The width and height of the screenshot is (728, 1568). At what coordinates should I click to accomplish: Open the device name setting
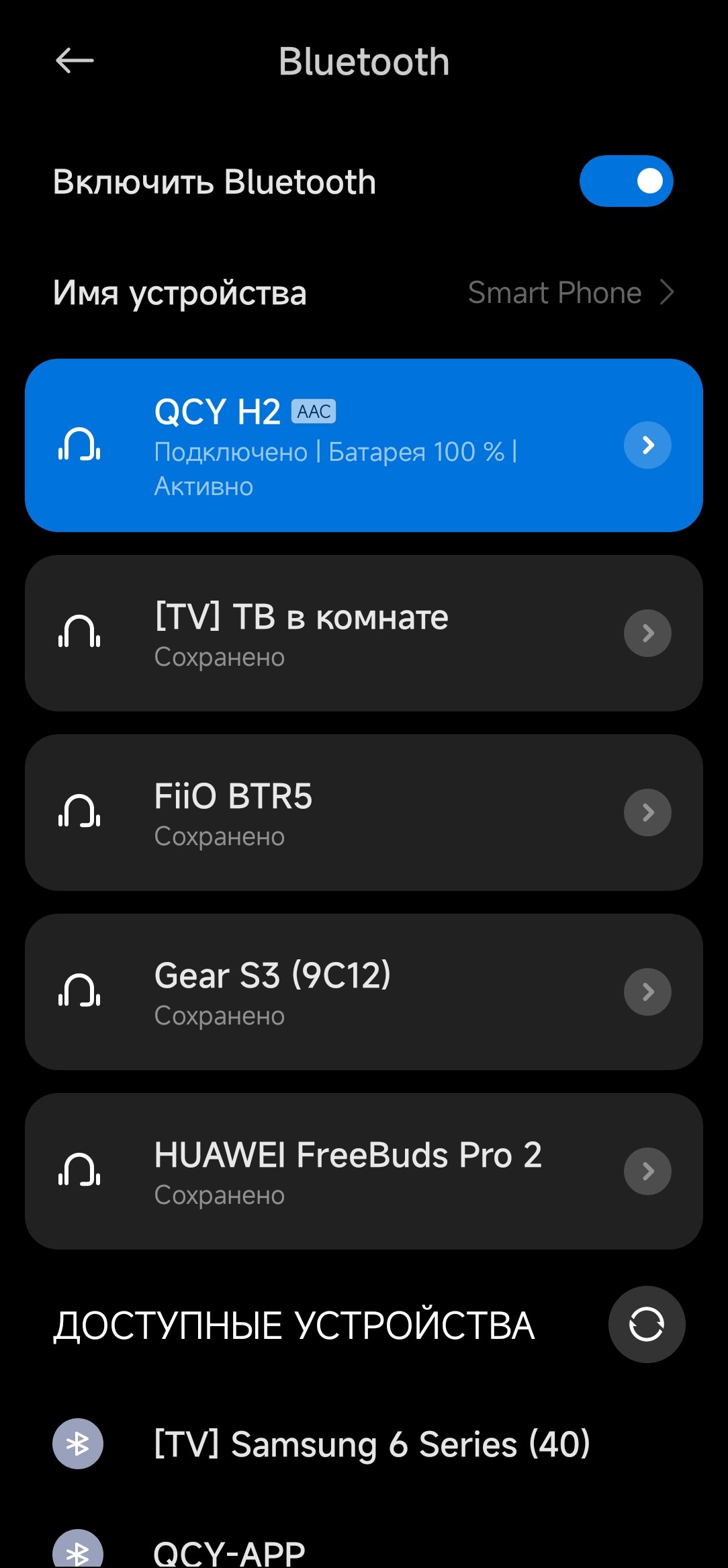pyautogui.click(x=363, y=293)
